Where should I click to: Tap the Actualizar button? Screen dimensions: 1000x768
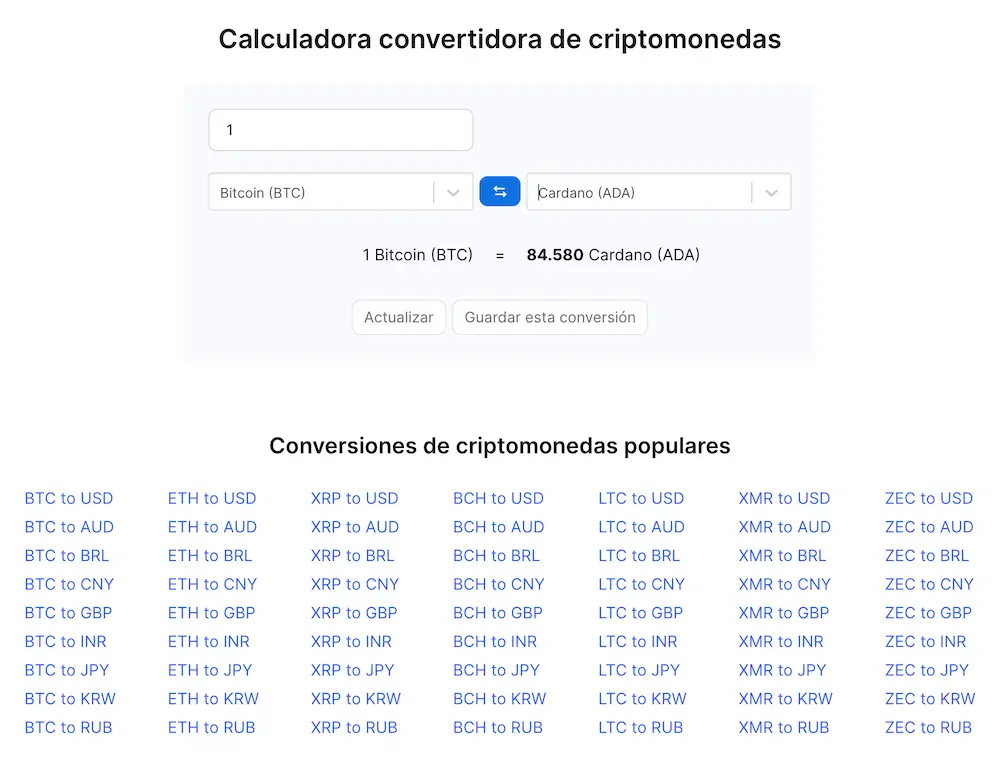click(398, 317)
